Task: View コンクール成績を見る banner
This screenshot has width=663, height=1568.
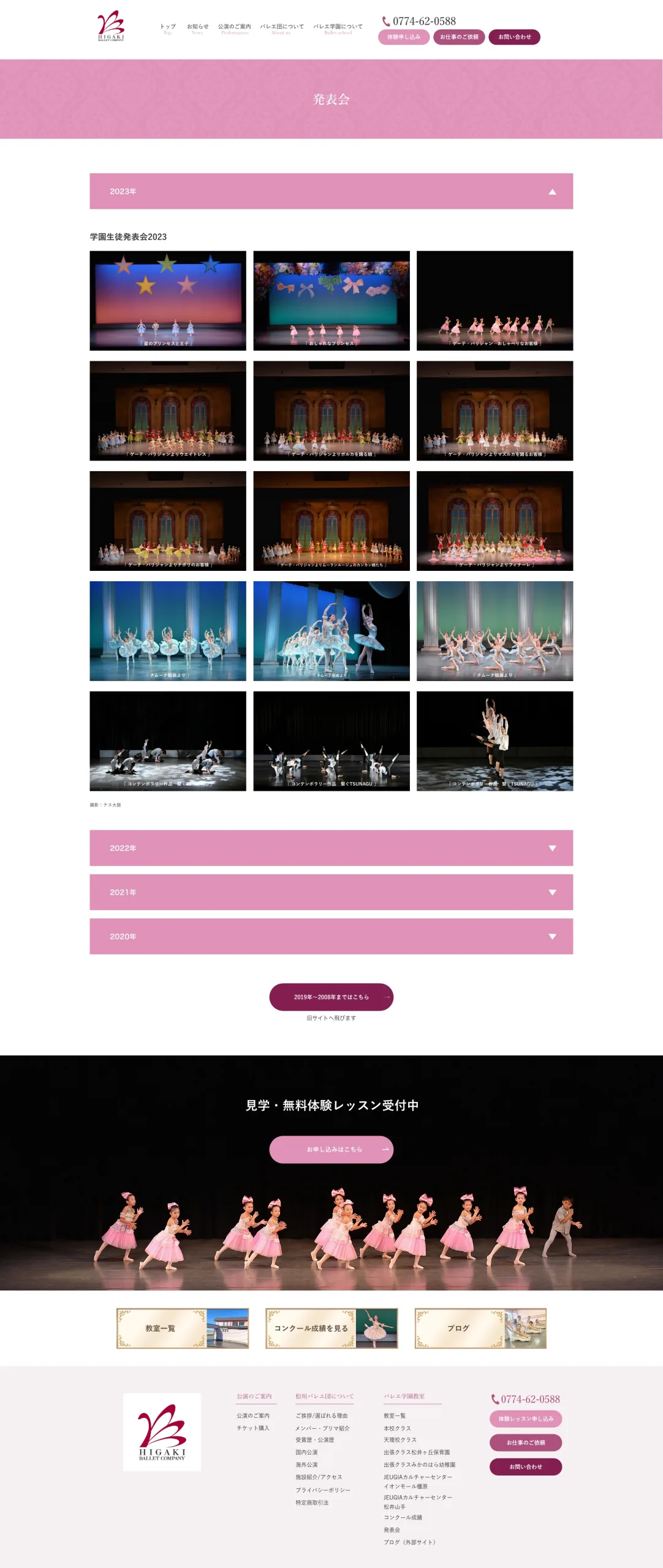Action: tap(331, 1328)
